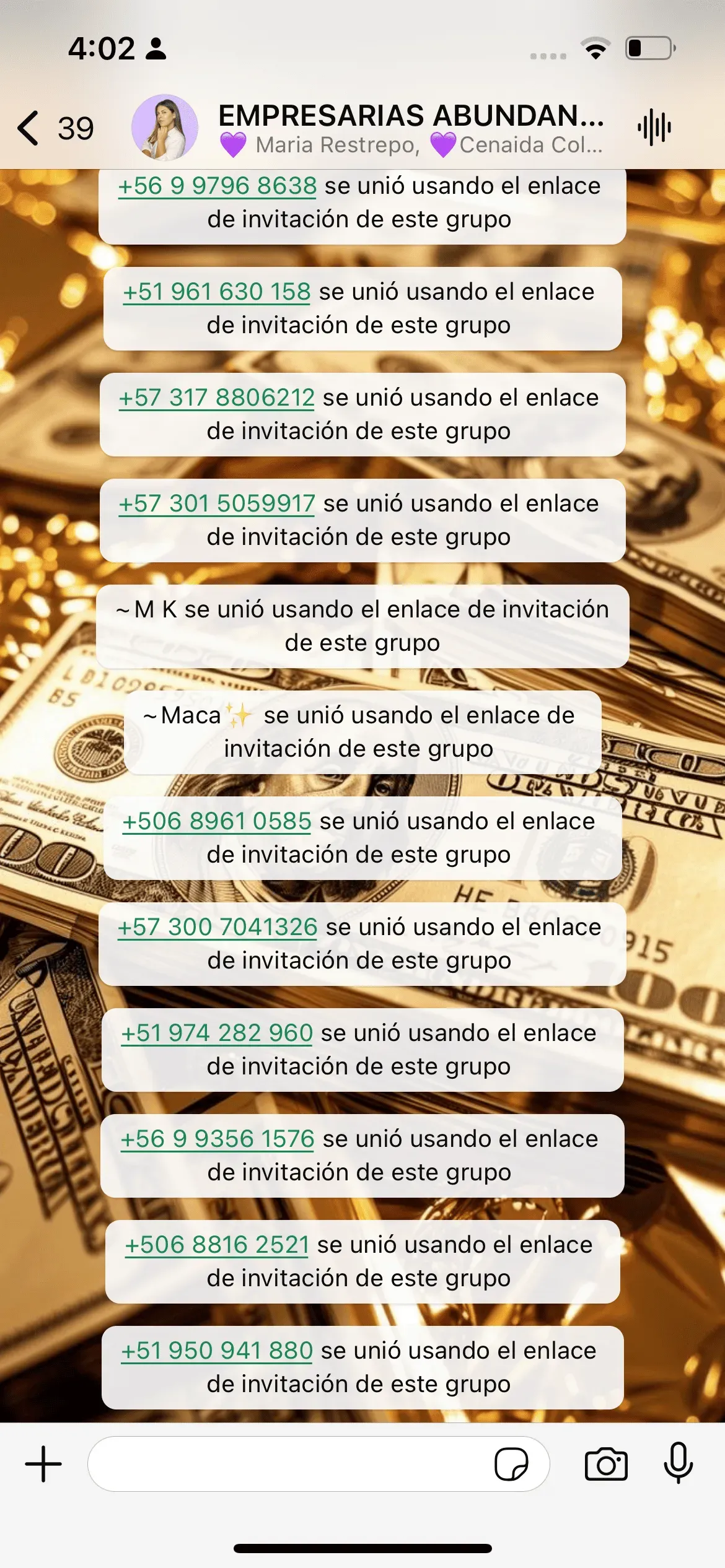The width and height of the screenshot is (725, 1568).
Task: Open the number +506 8961 0585
Action: tap(217, 821)
